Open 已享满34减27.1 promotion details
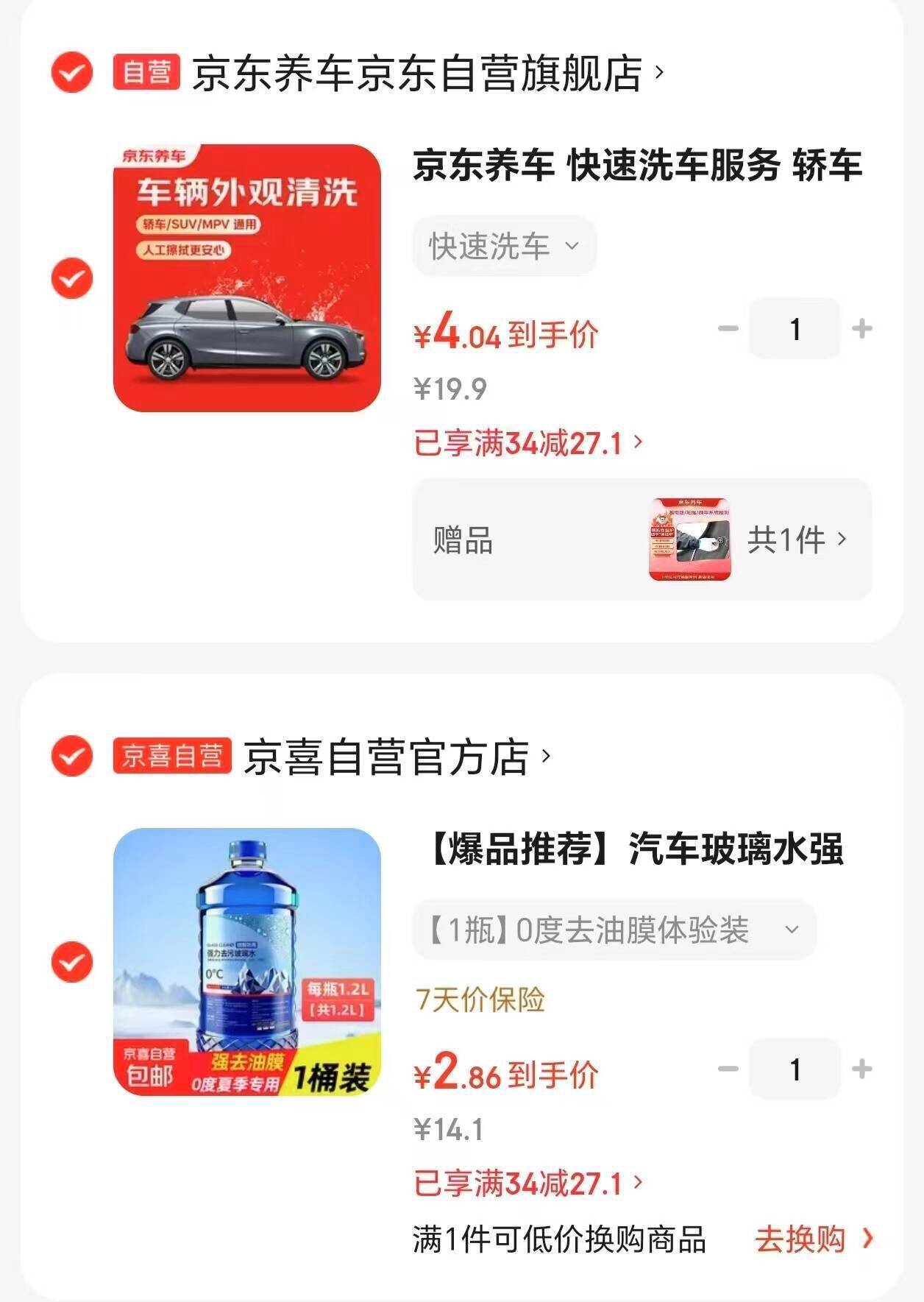The image size is (924, 1302). coord(522,440)
